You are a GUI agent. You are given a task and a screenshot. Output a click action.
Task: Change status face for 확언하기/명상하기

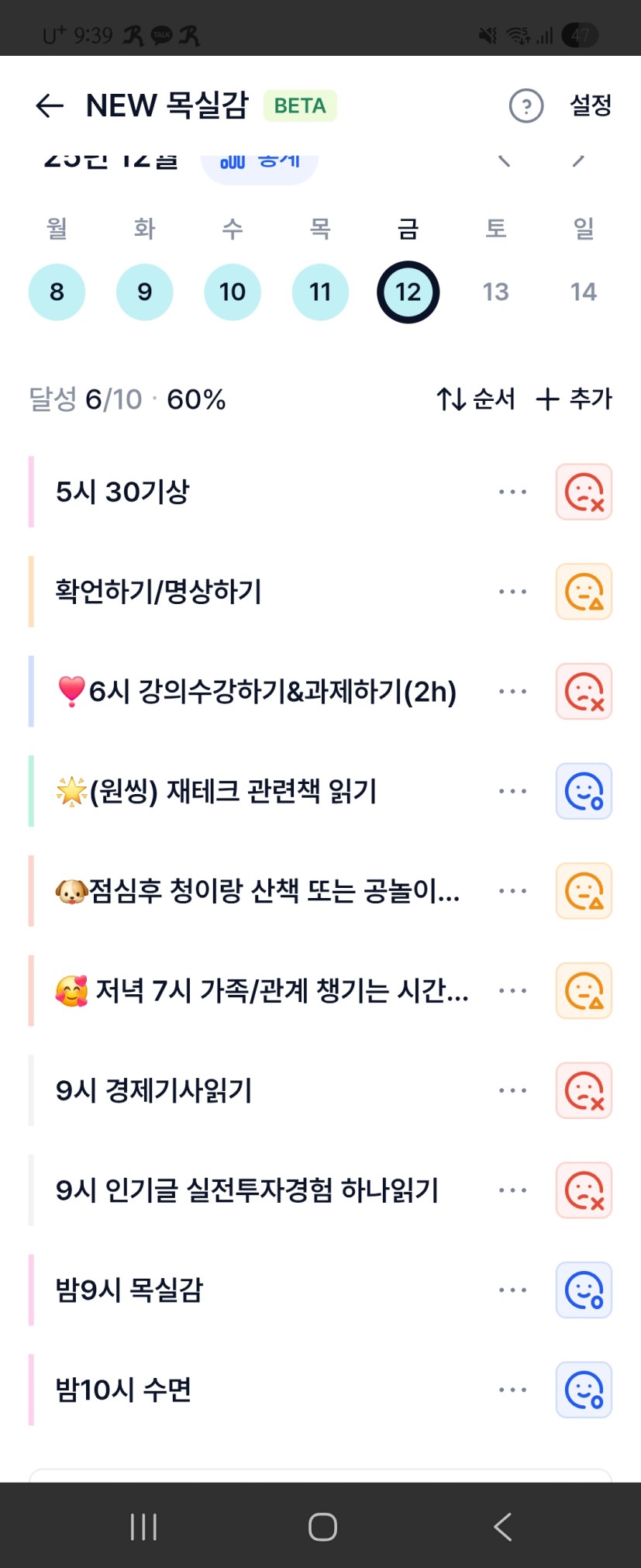pyautogui.click(x=584, y=592)
